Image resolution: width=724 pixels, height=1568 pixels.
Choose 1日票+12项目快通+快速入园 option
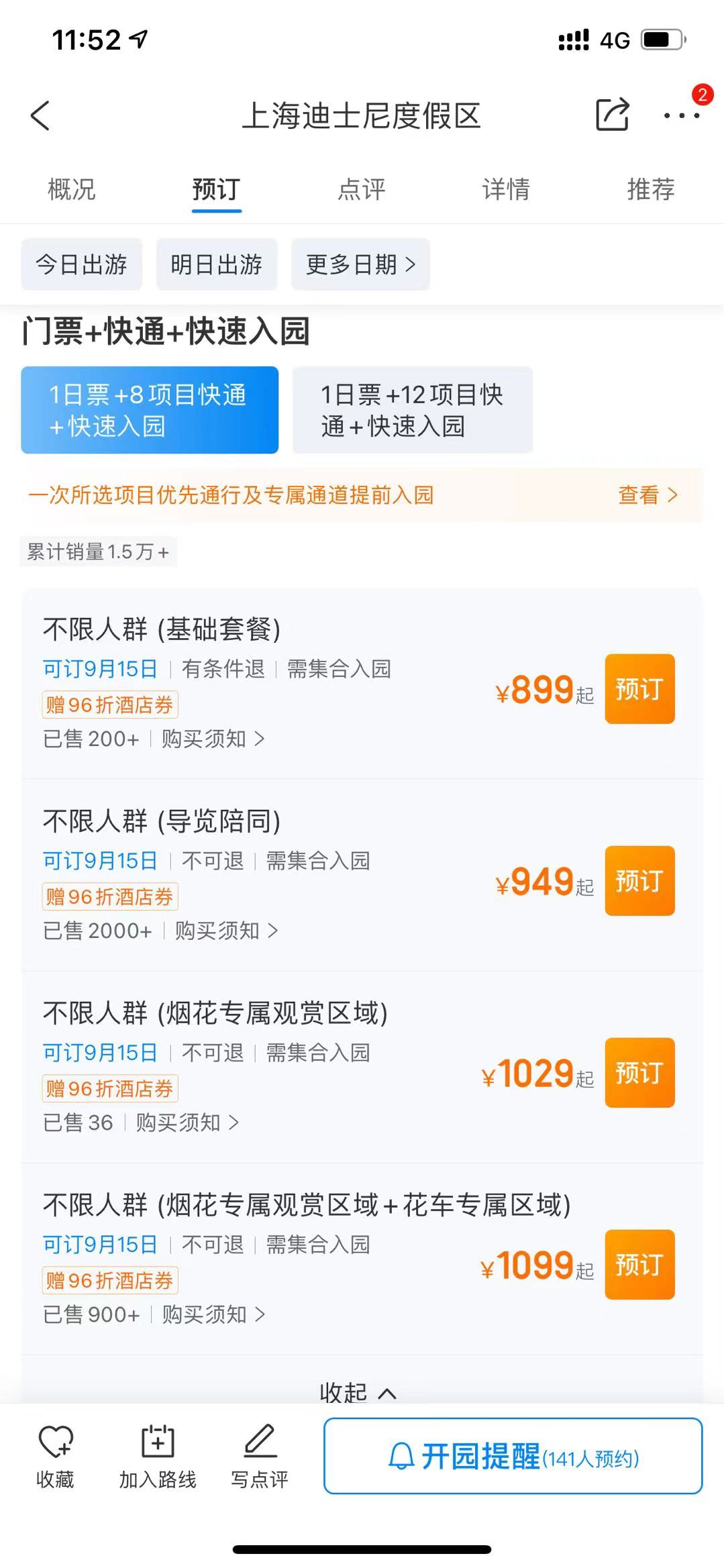(412, 410)
